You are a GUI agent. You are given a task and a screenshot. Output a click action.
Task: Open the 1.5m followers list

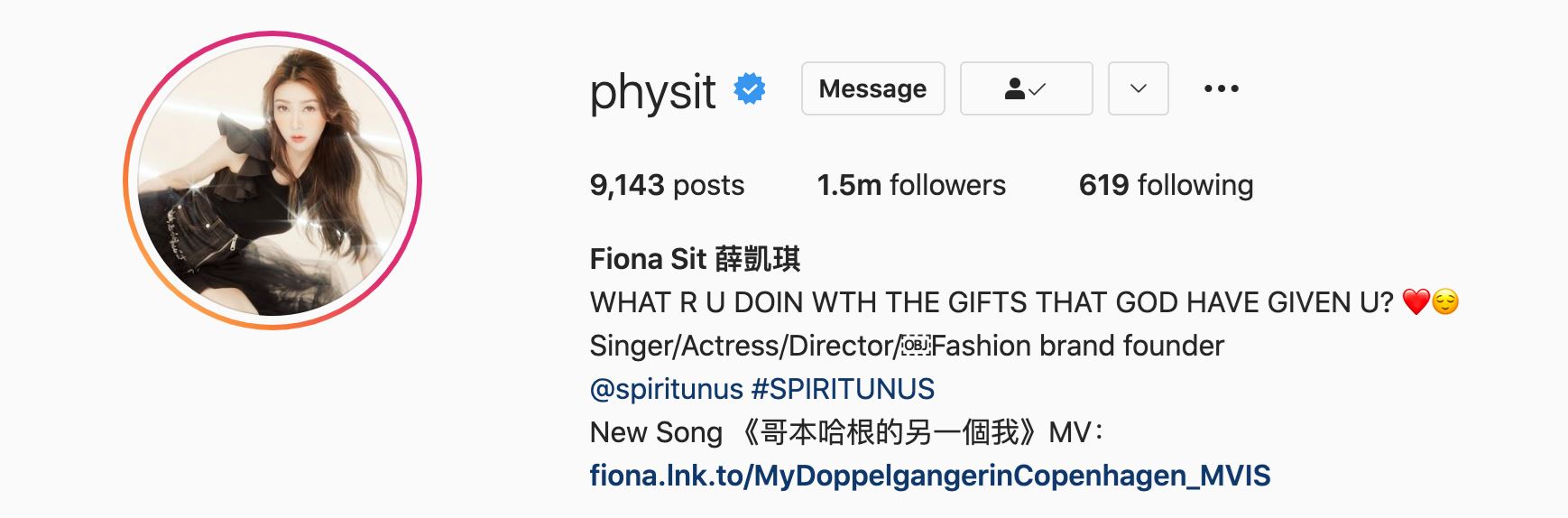tap(911, 185)
